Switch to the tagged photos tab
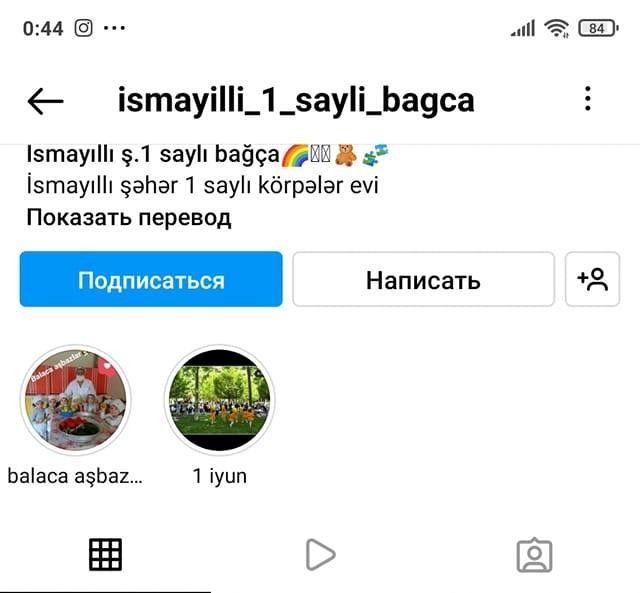Image resolution: width=640 pixels, height=593 pixels. pos(534,554)
